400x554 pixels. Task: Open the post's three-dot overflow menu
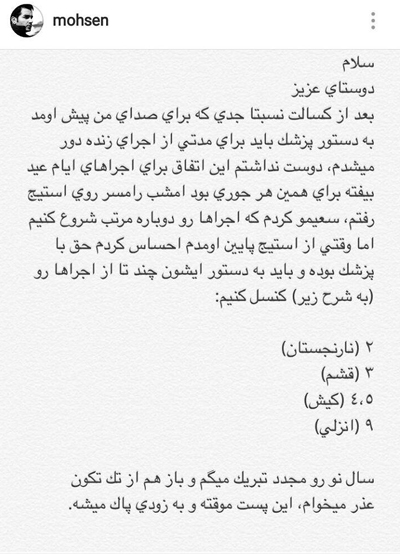coord(373,21)
